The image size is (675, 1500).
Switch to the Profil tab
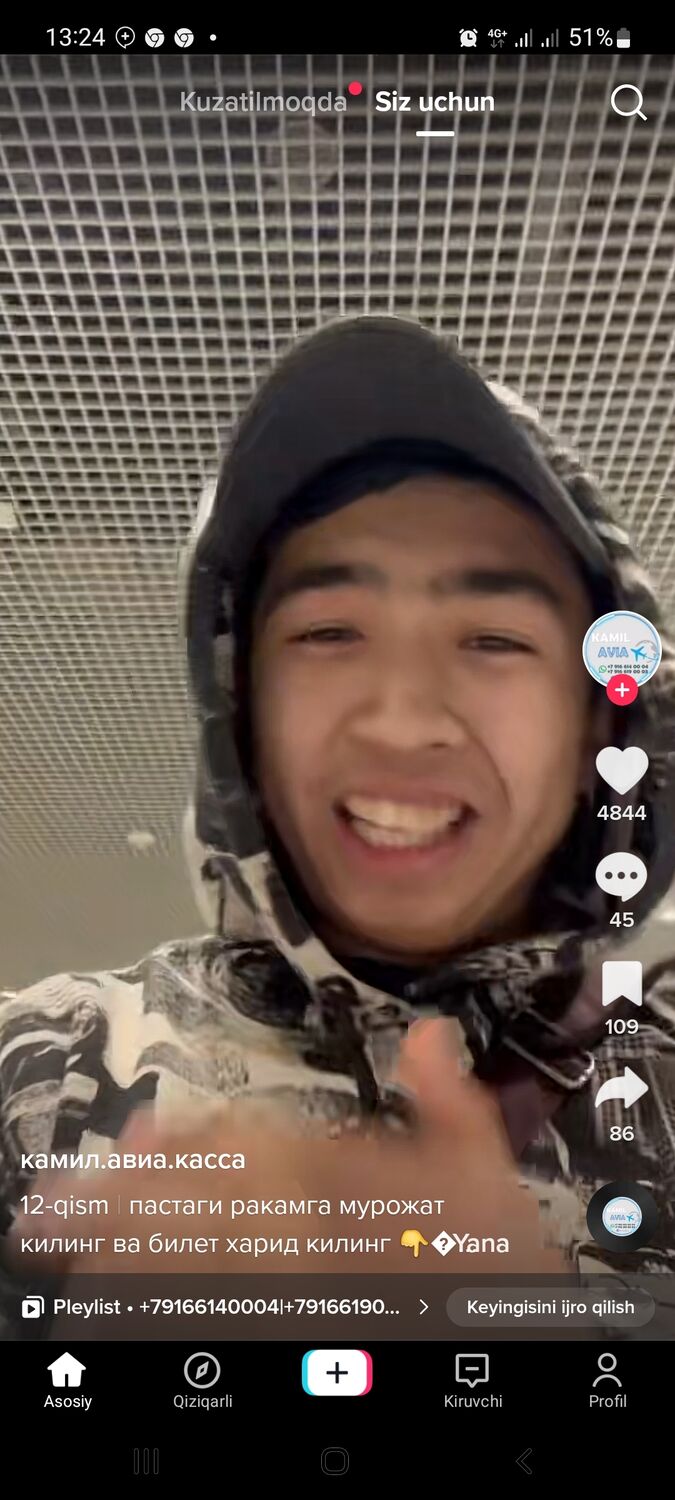click(x=607, y=1381)
